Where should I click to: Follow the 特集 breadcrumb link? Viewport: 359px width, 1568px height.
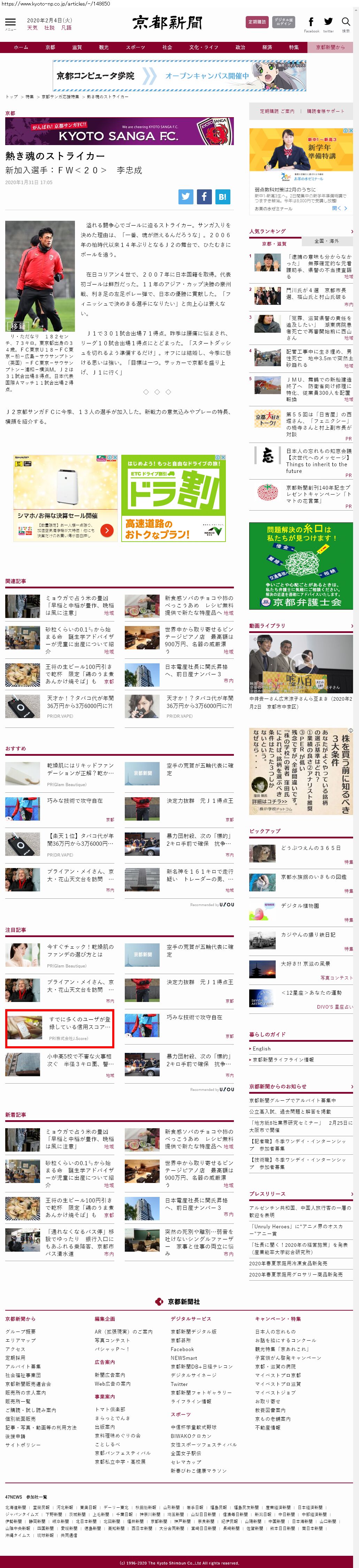pyautogui.click(x=30, y=97)
